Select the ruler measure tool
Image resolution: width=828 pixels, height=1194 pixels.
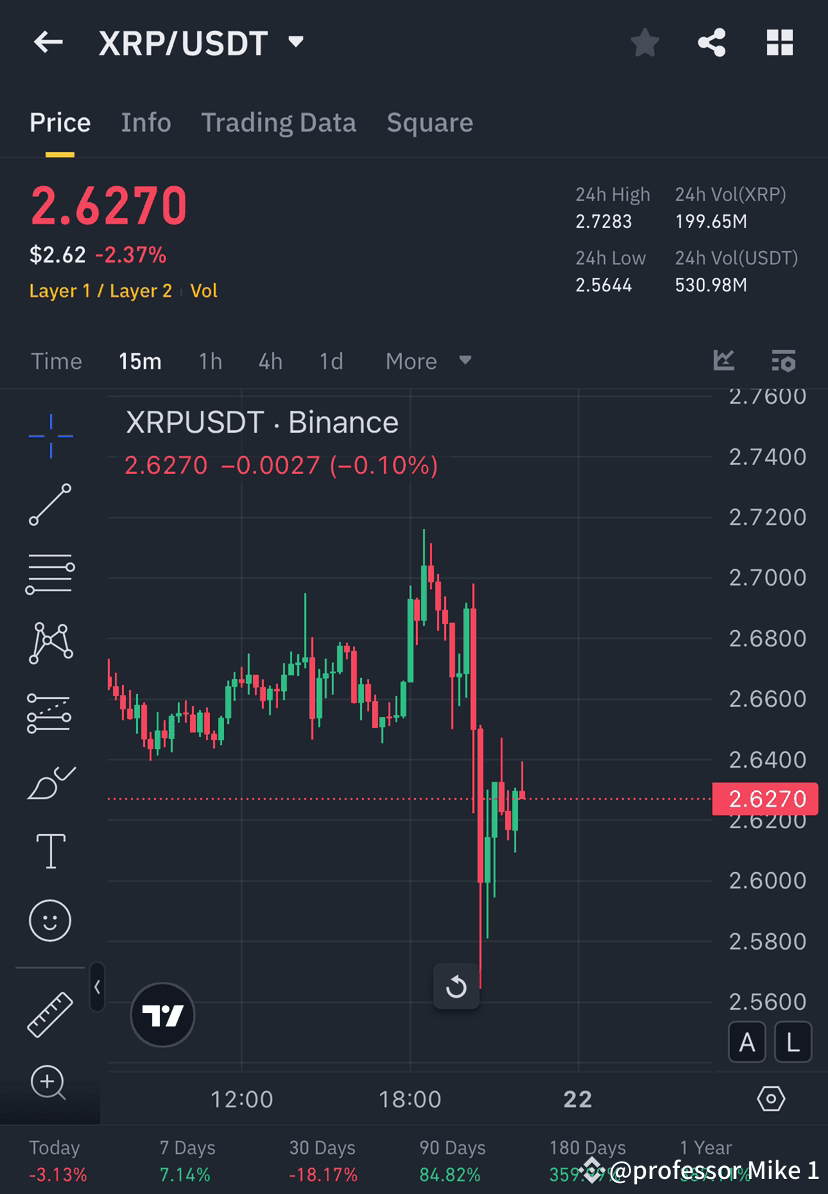tap(50, 1014)
